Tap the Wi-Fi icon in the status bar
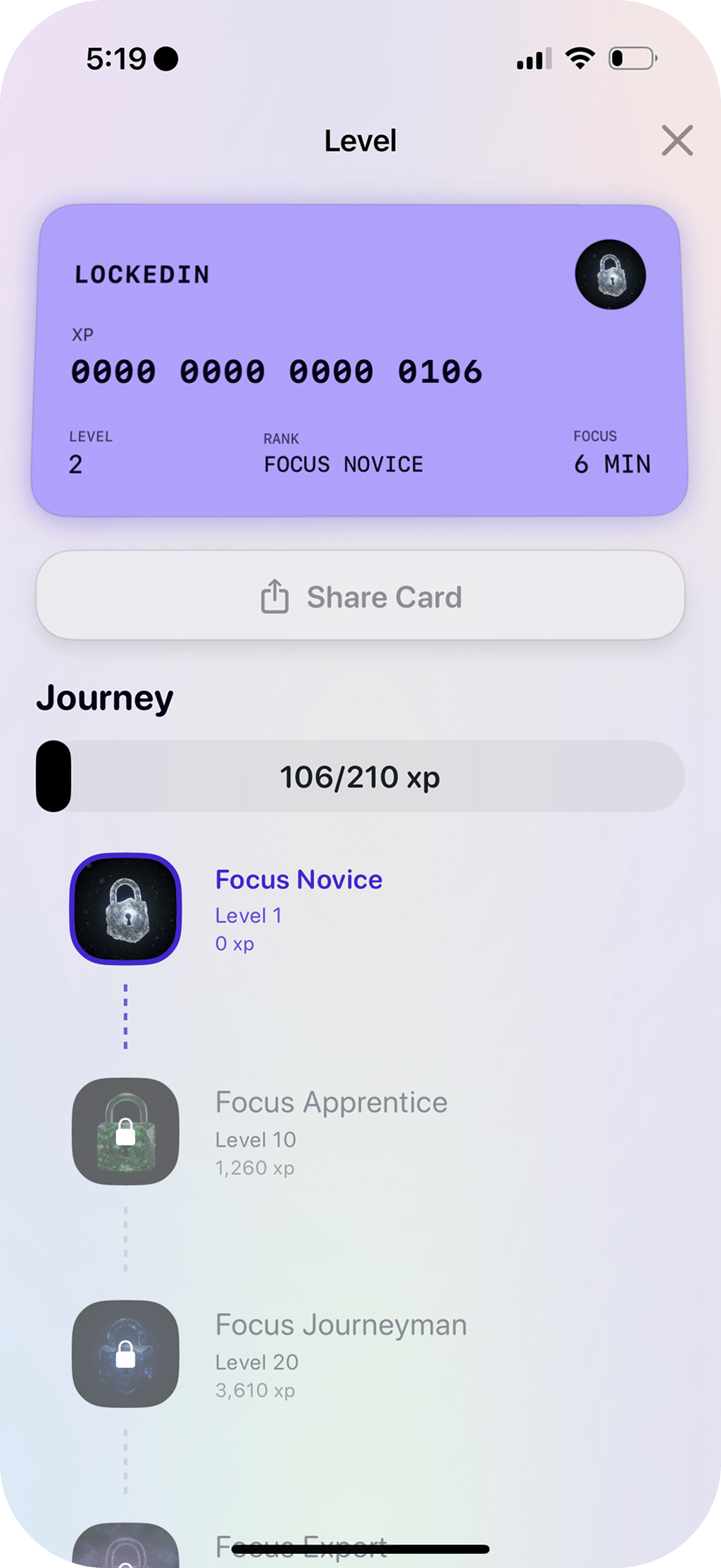The height and width of the screenshot is (1568, 721). [x=577, y=60]
